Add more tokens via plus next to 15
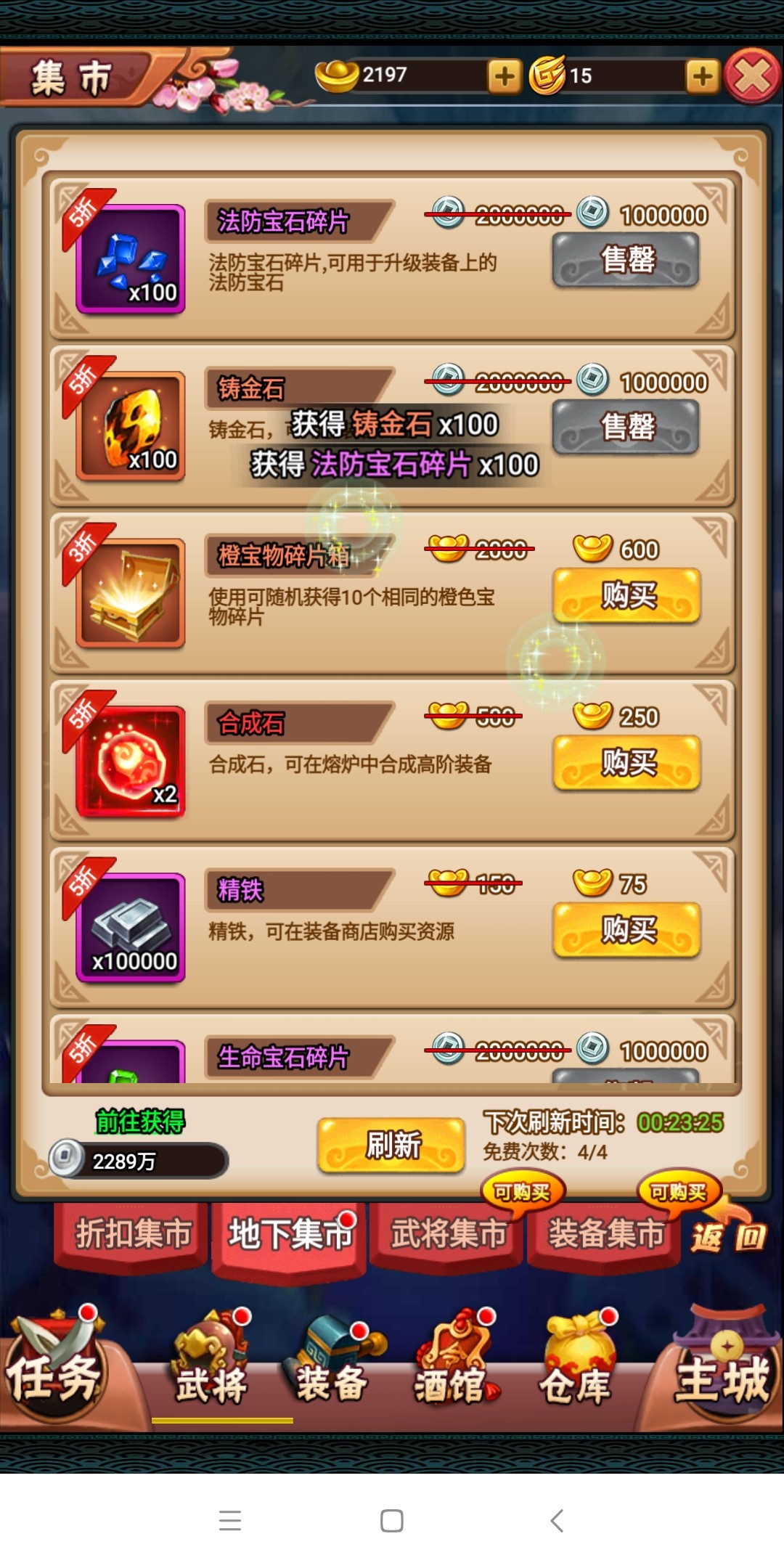Viewport: 784px width, 1568px height. point(702,76)
